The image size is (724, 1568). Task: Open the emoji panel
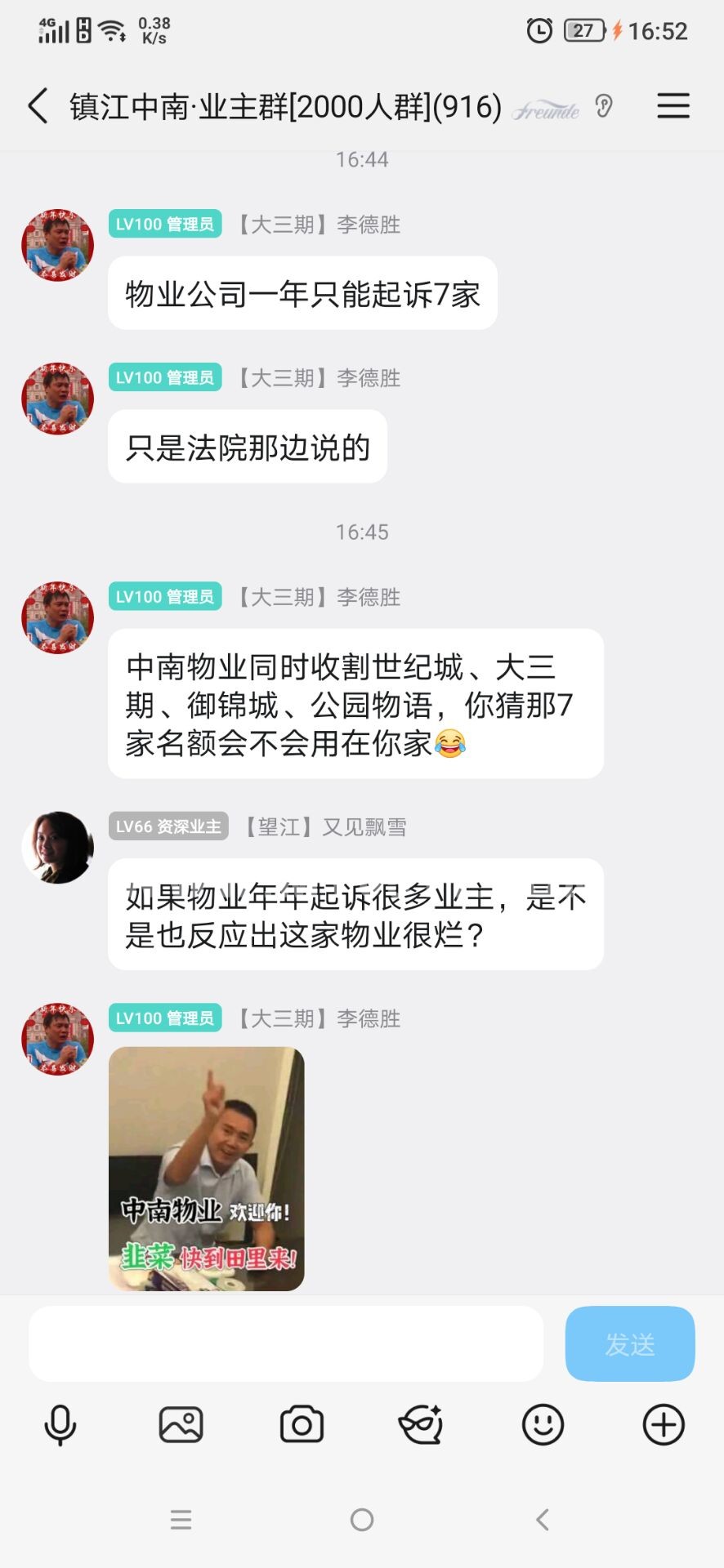(543, 1426)
